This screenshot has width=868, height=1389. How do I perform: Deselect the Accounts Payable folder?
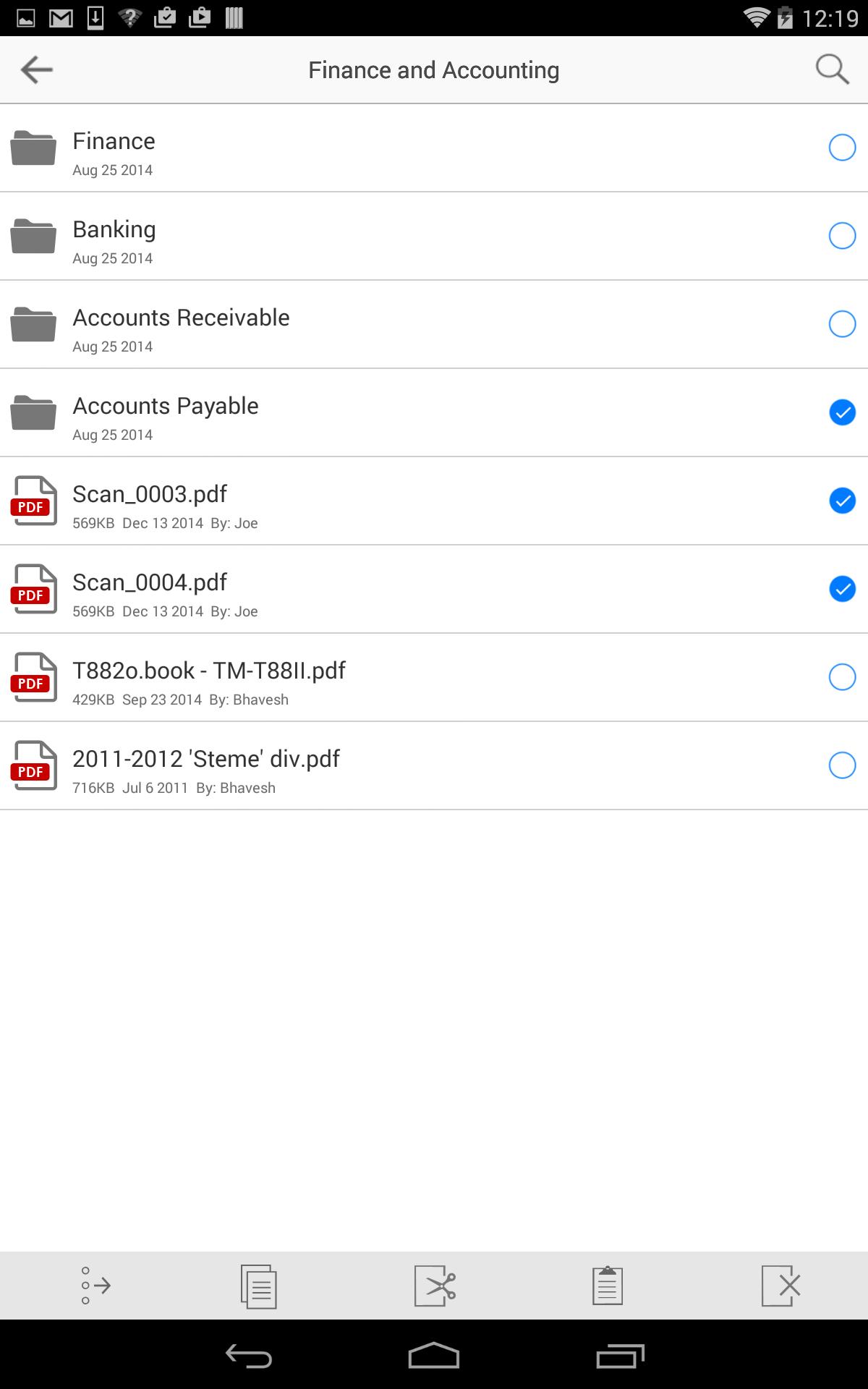(841, 413)
